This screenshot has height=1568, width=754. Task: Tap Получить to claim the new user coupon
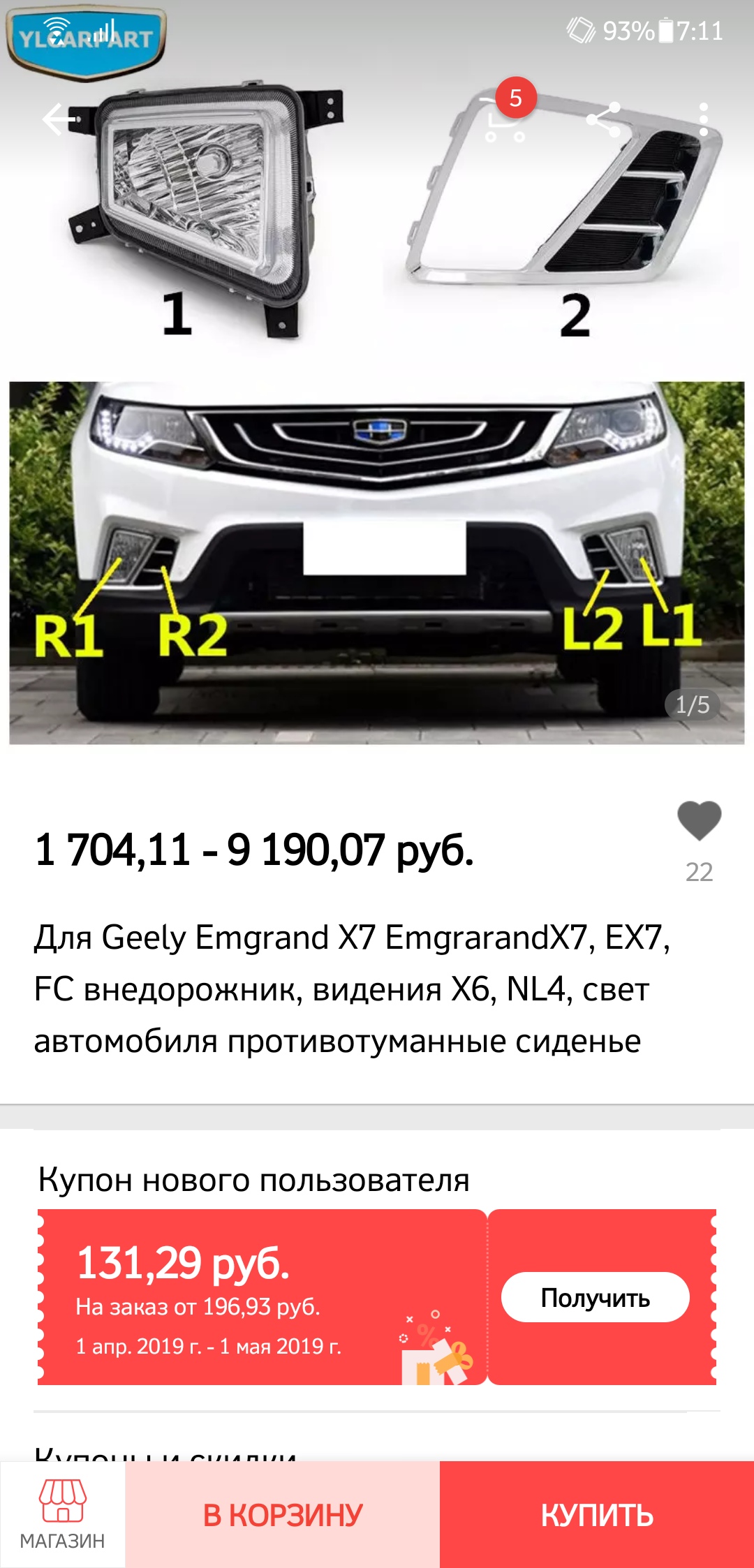point(596,1297)
